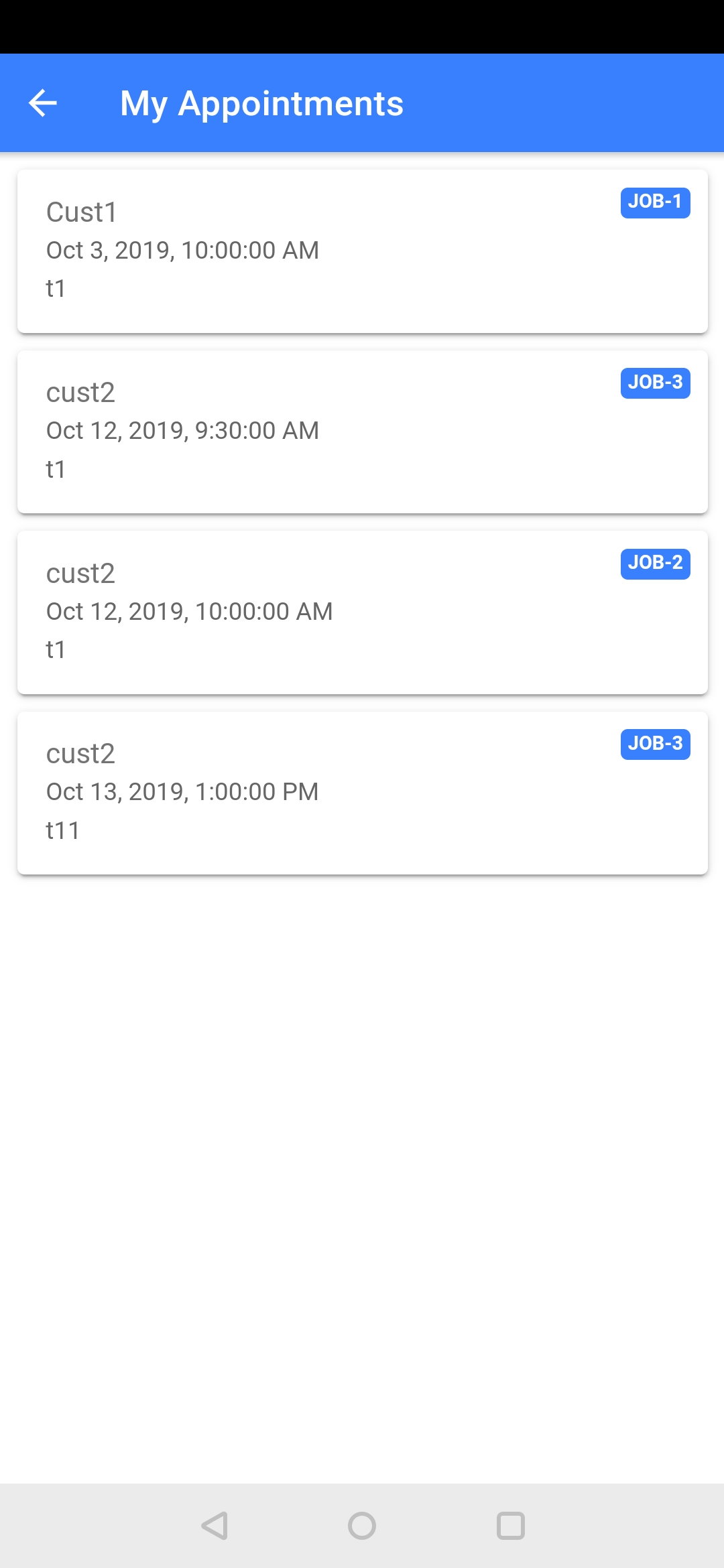
Task: Open the cust2 appointment scheduled Oct 12, 9:30 AM
Action: pos(362,430)
